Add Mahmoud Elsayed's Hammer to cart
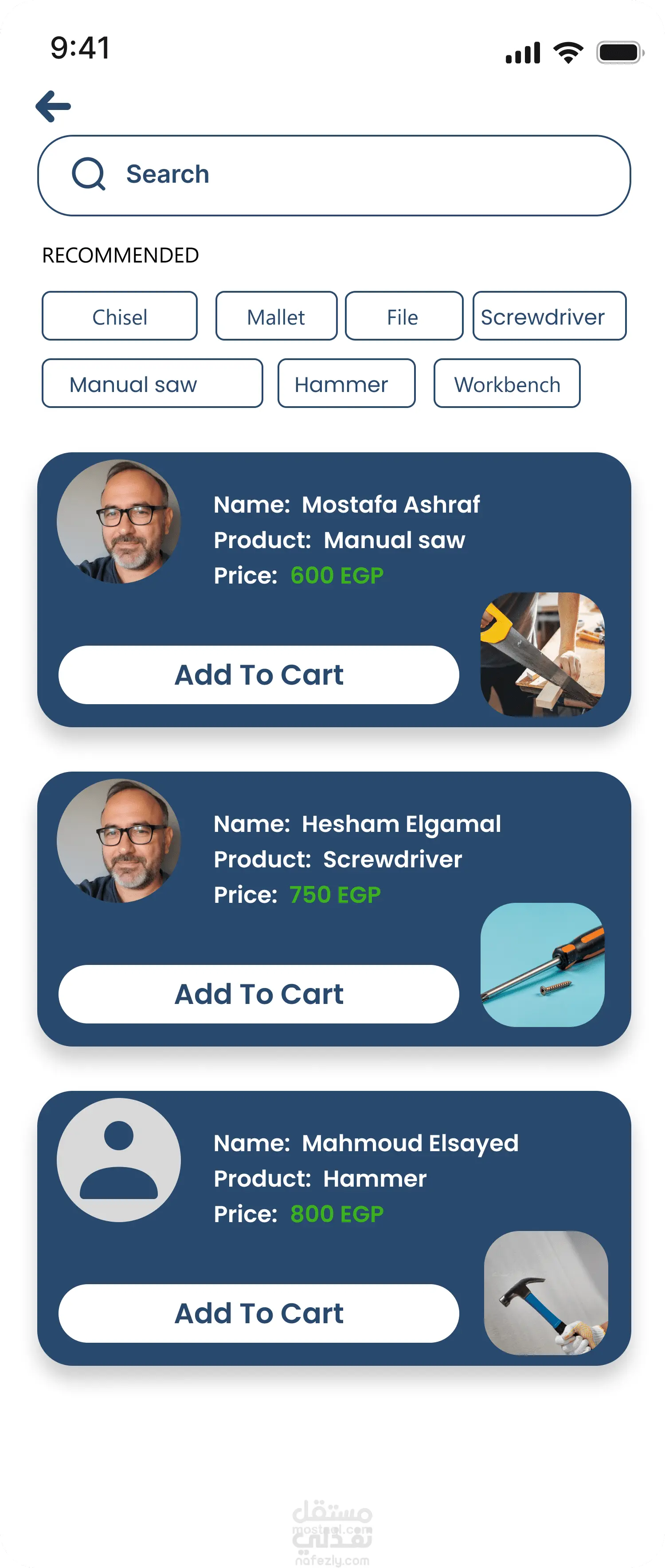The width and height of the screenshot is (665, 1568). (x=258, y=1313)
